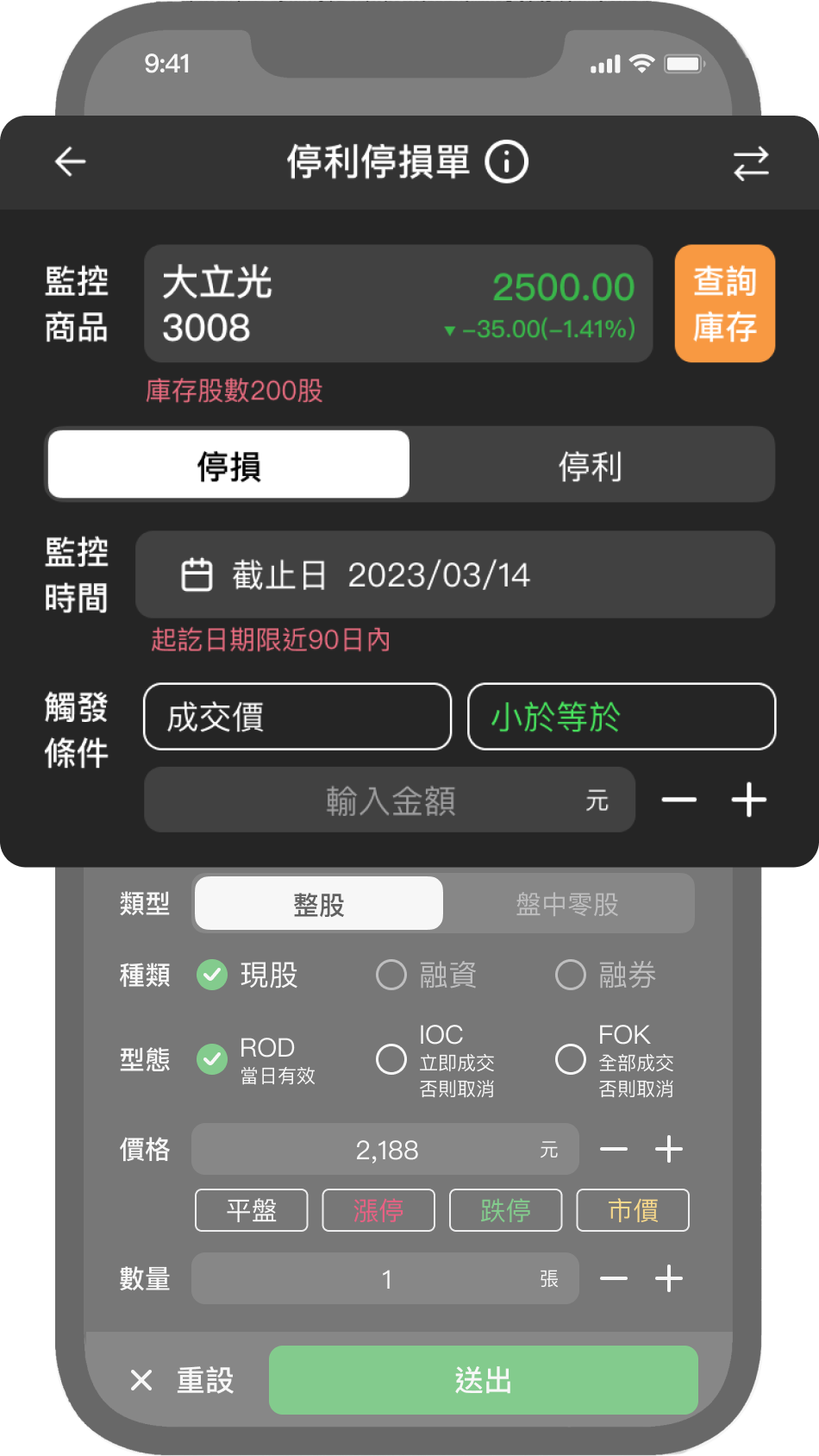This screenshot has height=1456, width=819.
Task: Open the 大立光 3008 stock selector
Action: (397, 304)
